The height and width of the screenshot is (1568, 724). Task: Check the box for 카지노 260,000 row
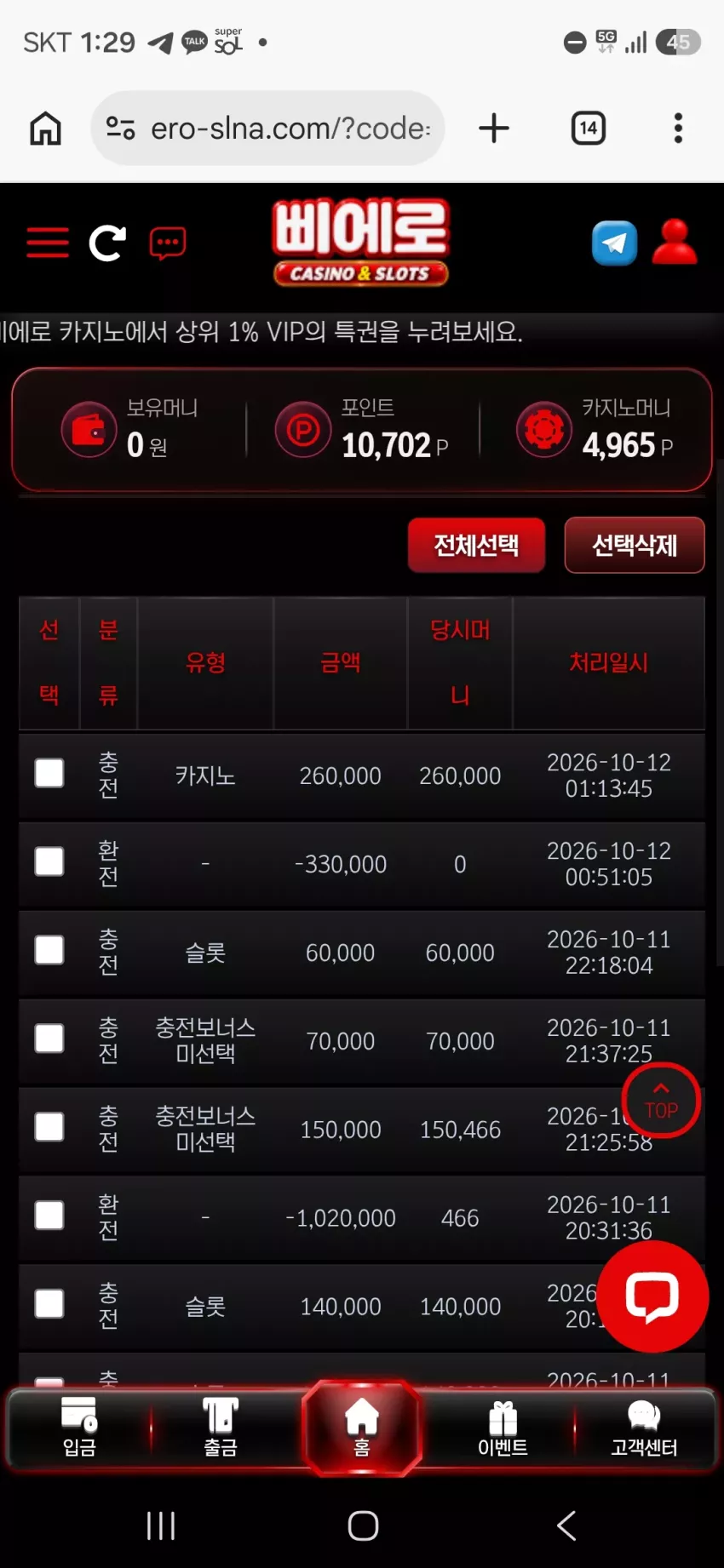(x=49, y=774)
